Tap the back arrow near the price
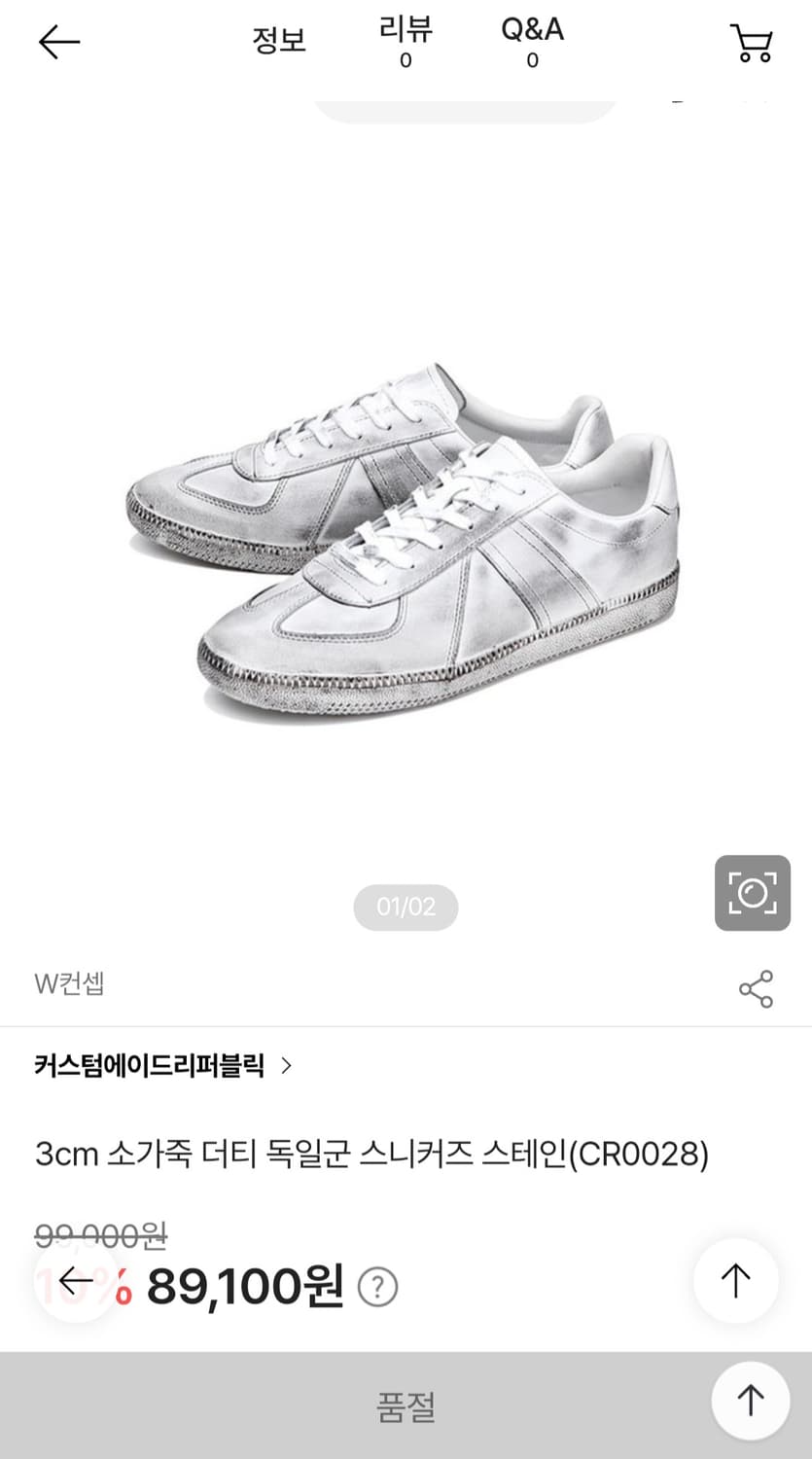This screenshot has width=812, height=1459. pos(76,1281)
